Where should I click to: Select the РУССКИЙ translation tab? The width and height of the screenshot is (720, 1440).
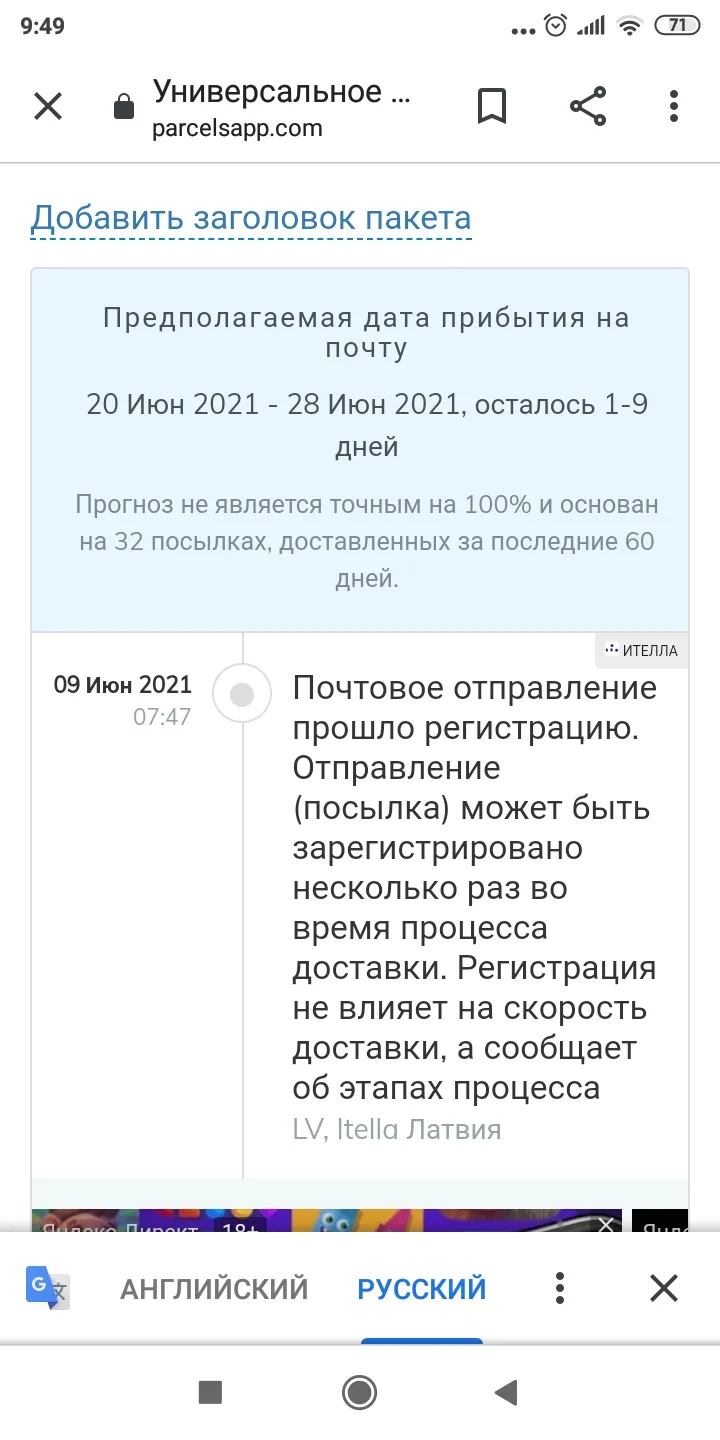[422, 1289]
